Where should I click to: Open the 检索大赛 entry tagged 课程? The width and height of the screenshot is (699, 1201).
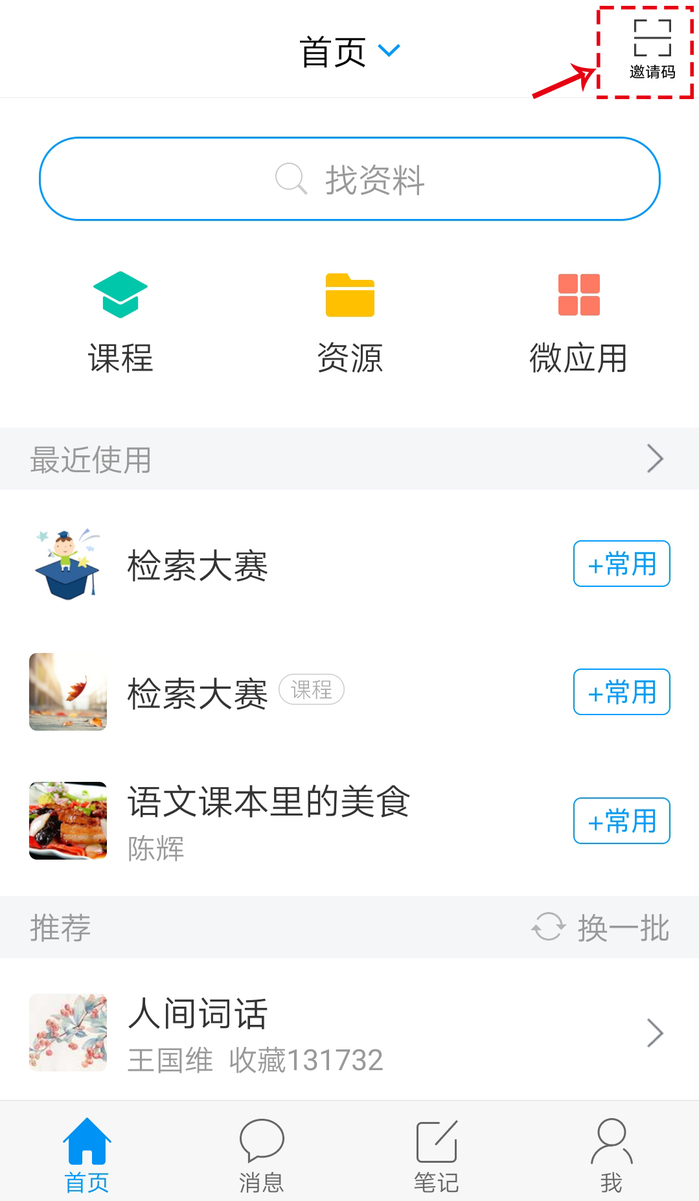point(198,693)
